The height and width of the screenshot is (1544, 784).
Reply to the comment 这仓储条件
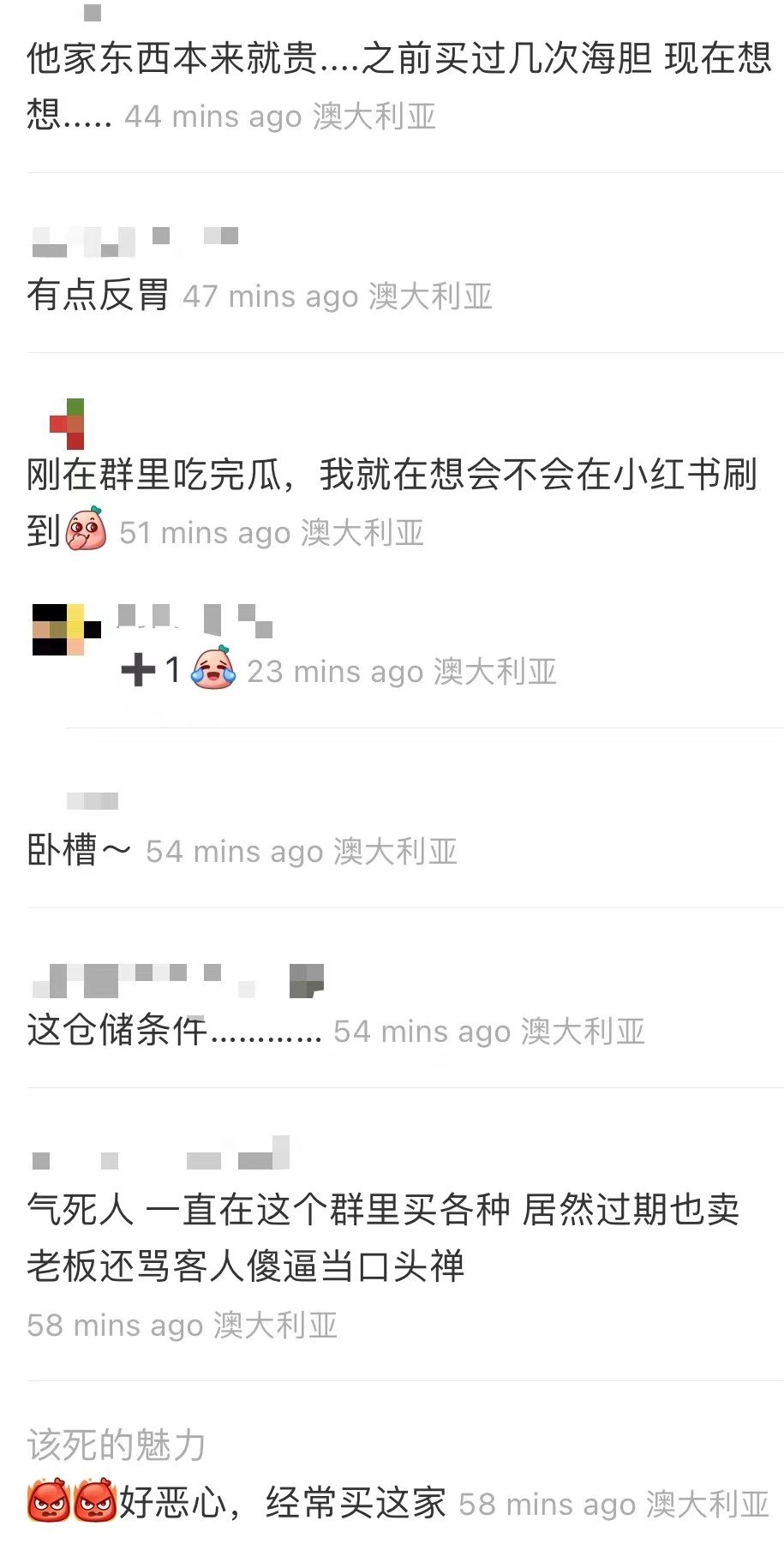click(x=174, y=1031)
